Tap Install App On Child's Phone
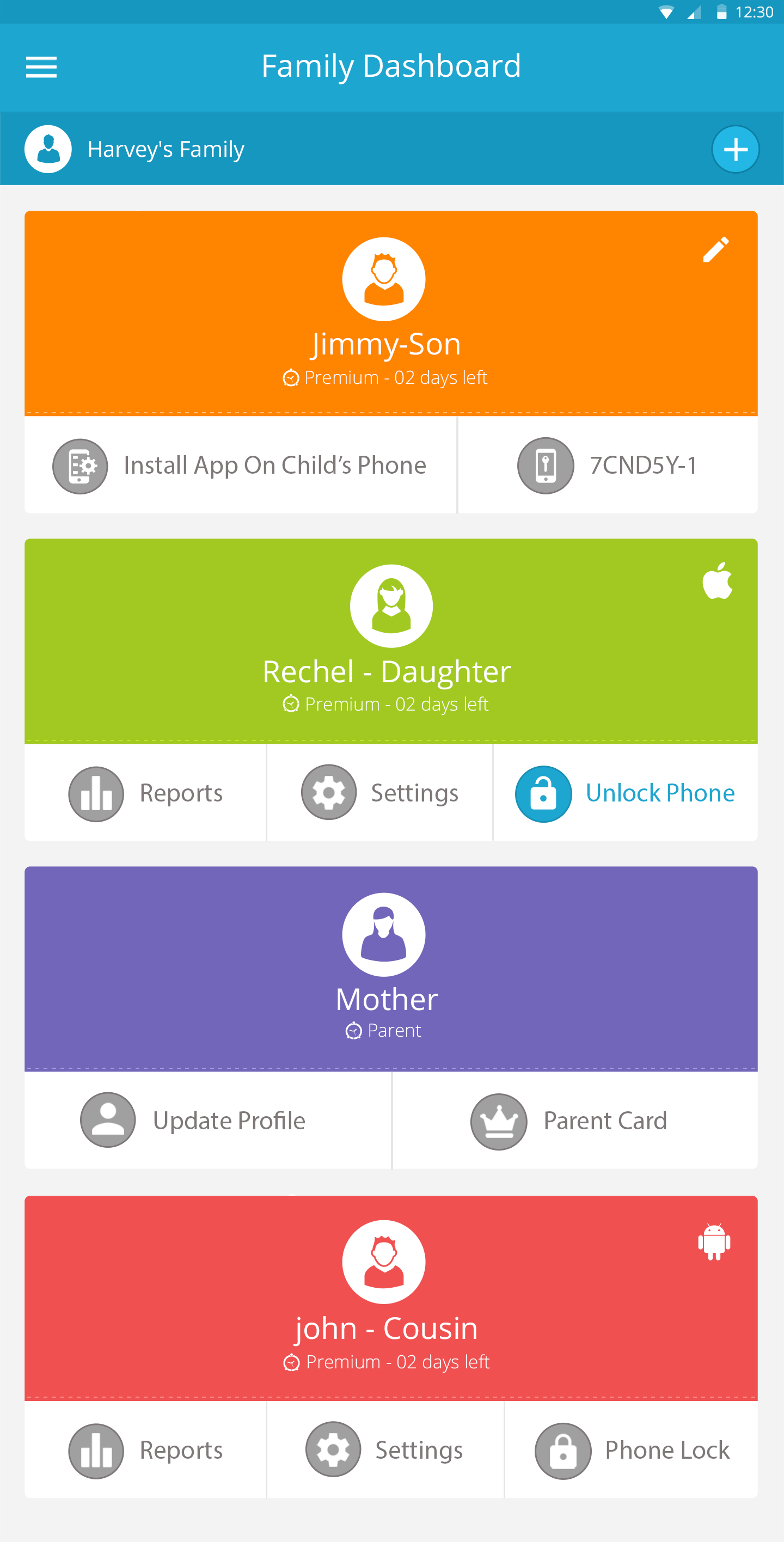 [x=241, y=465]
